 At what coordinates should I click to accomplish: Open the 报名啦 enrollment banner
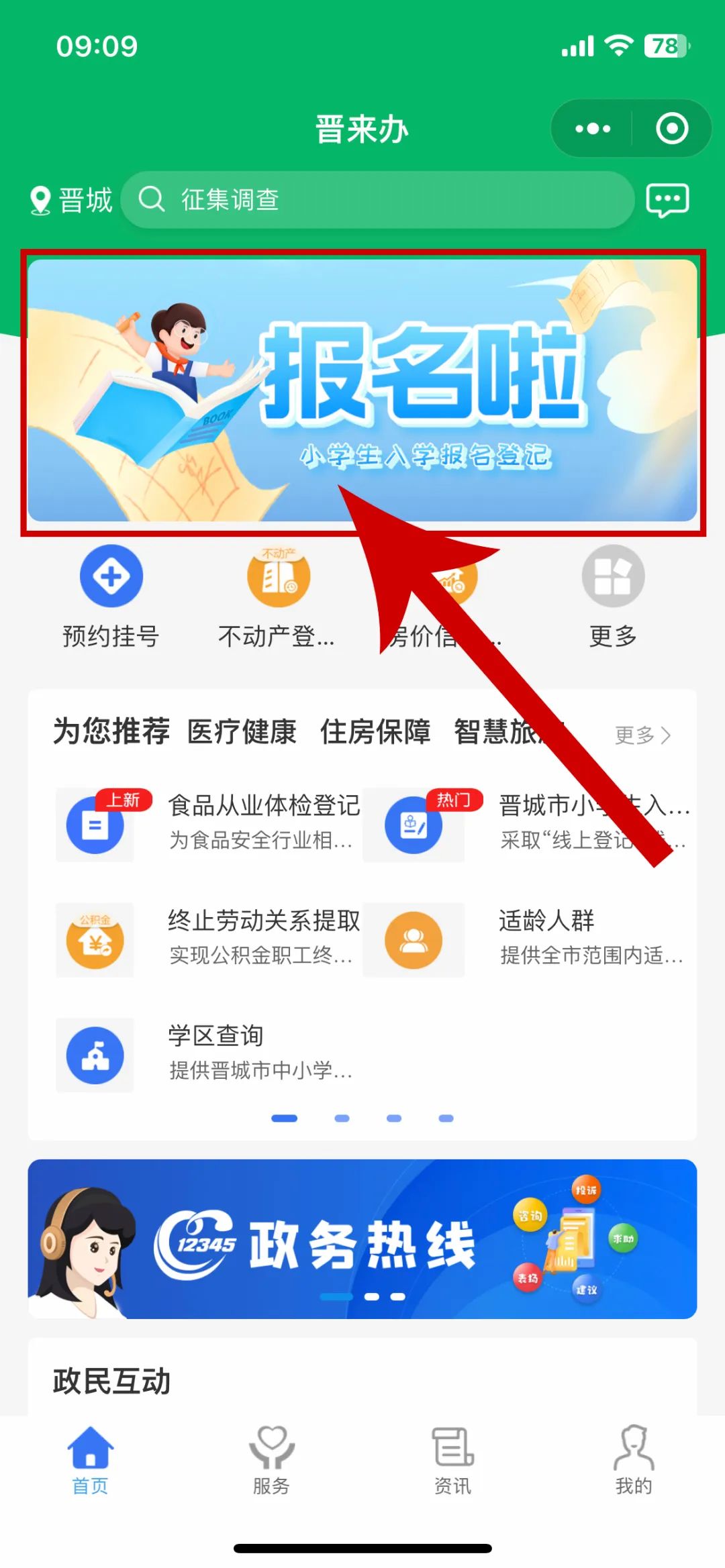point(362,390)
